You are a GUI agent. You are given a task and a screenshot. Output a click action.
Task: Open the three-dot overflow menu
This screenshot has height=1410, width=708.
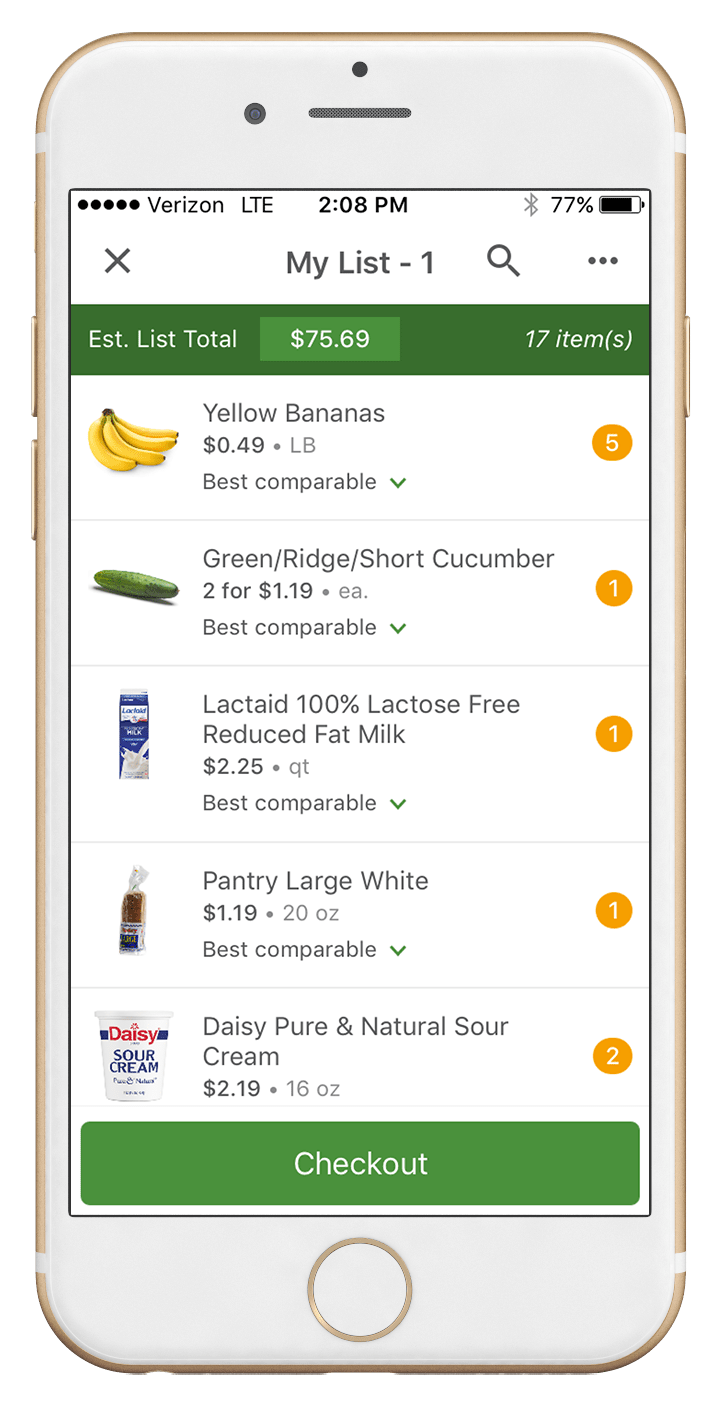tap(602, 261)
